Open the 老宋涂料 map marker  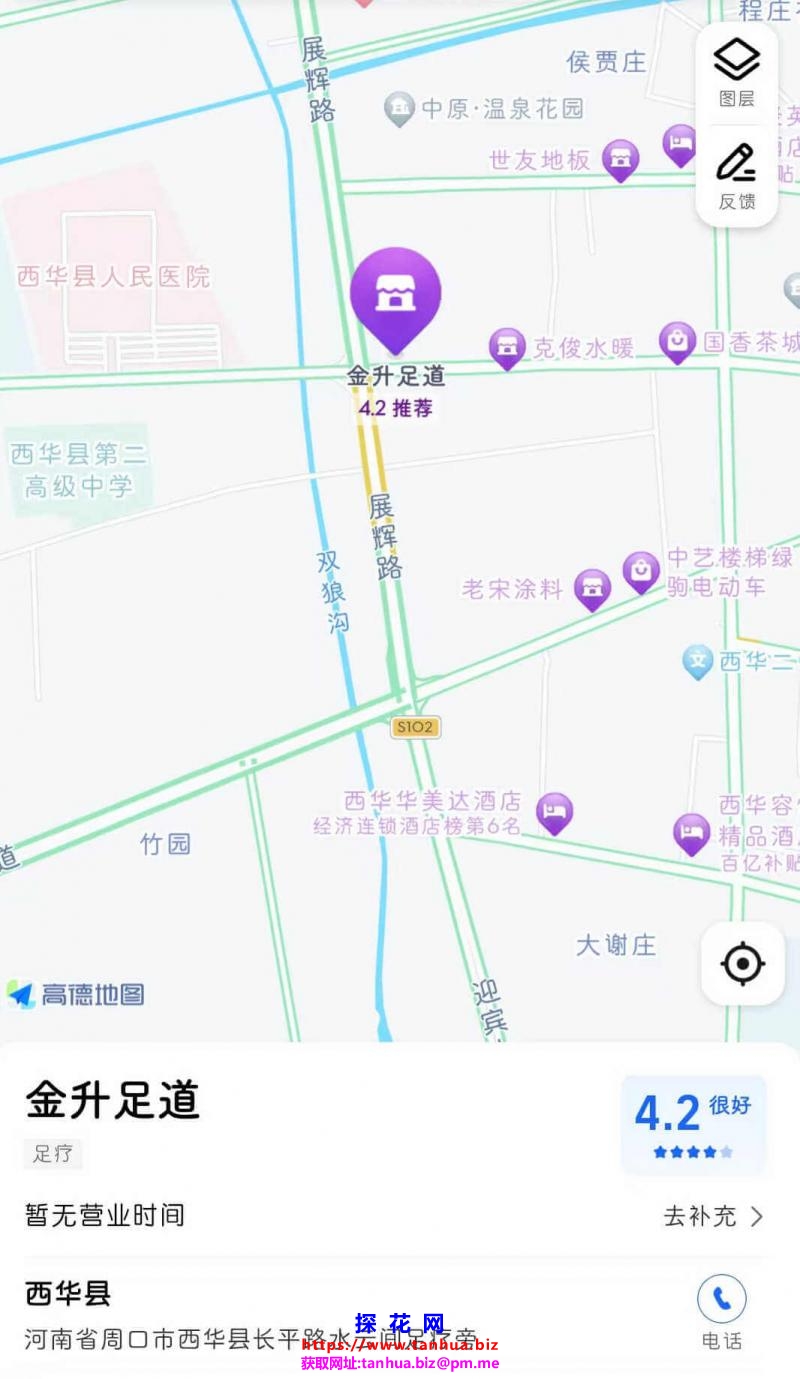coord(592,588)
